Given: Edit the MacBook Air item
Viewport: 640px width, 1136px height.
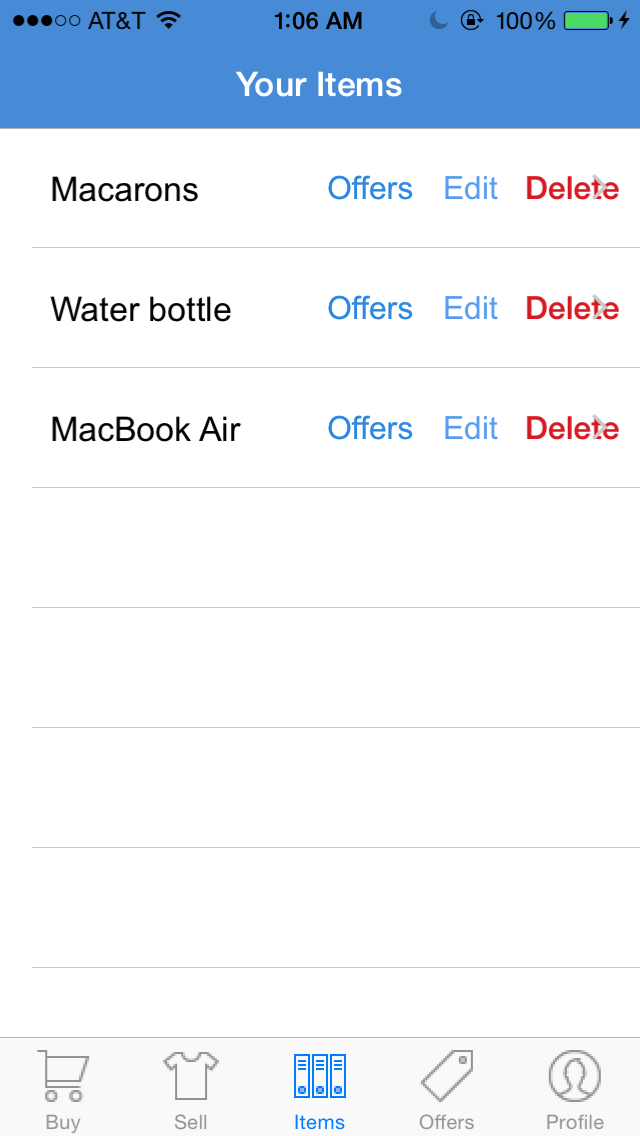Looking at the screenshot, I should (x=470, y=428).
